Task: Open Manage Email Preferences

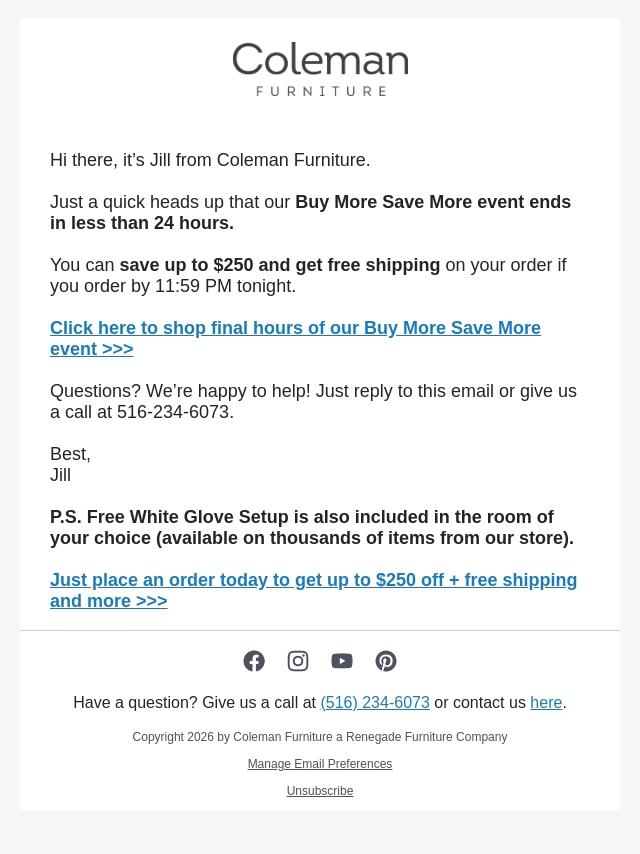Action: pos(320,764)
